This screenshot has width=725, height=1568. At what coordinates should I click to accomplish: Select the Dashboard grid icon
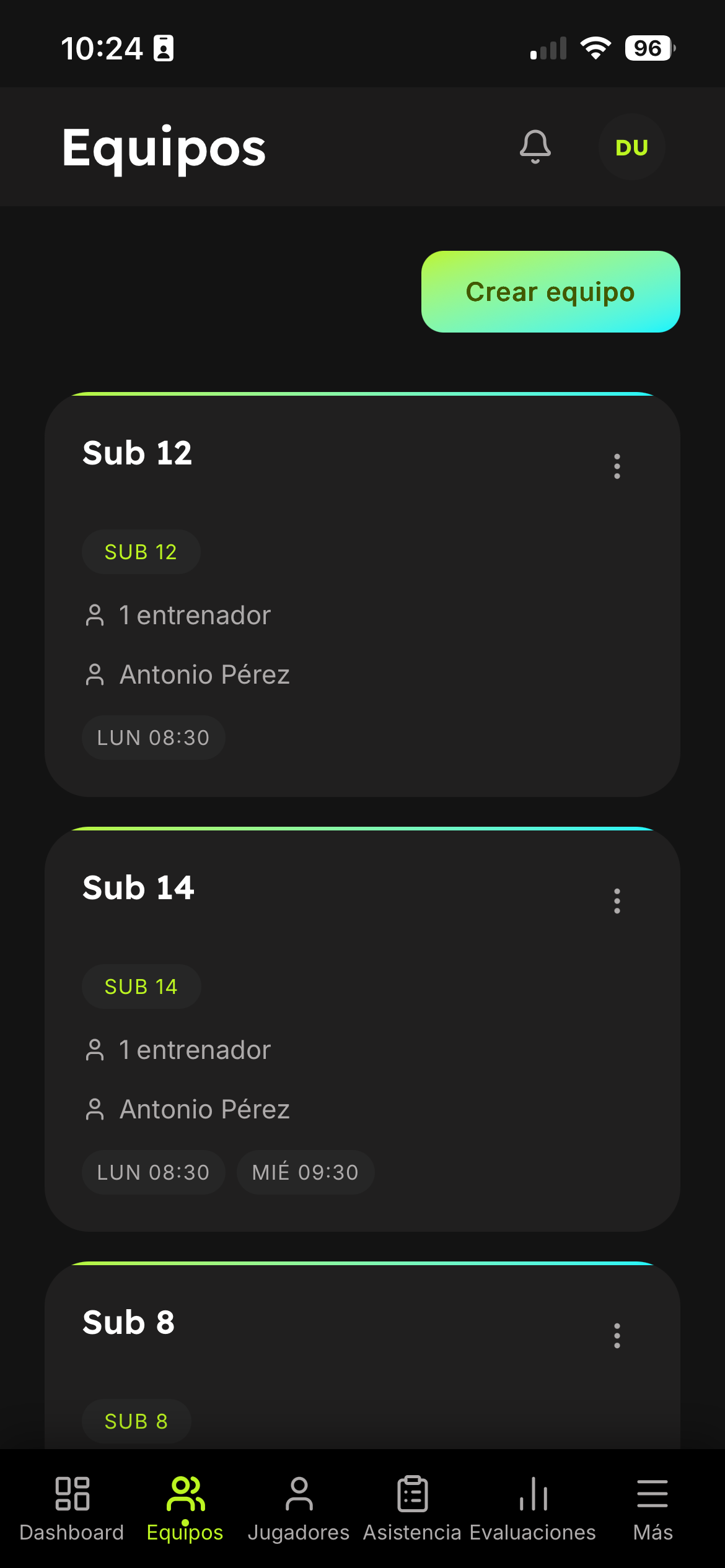[72, 1493]
